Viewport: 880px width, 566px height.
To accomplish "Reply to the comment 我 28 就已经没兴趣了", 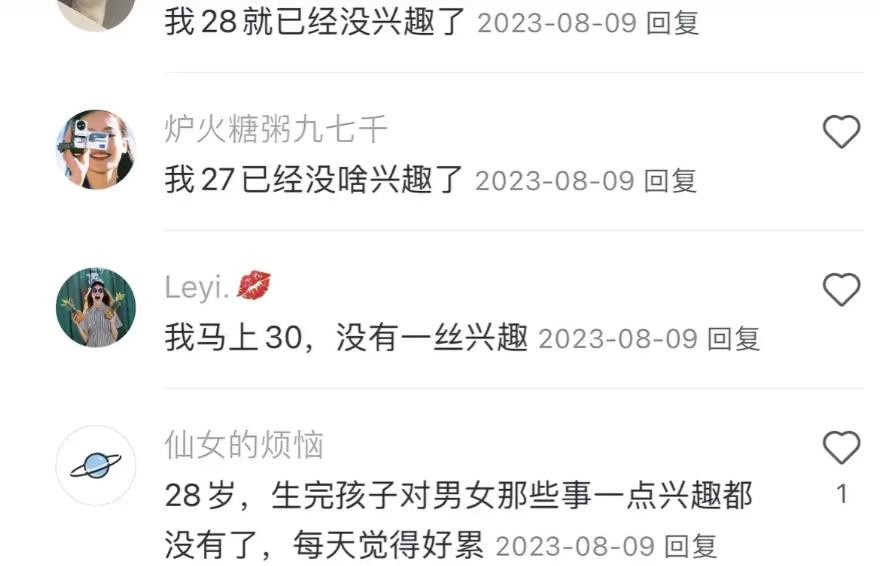I will (672, 23).
